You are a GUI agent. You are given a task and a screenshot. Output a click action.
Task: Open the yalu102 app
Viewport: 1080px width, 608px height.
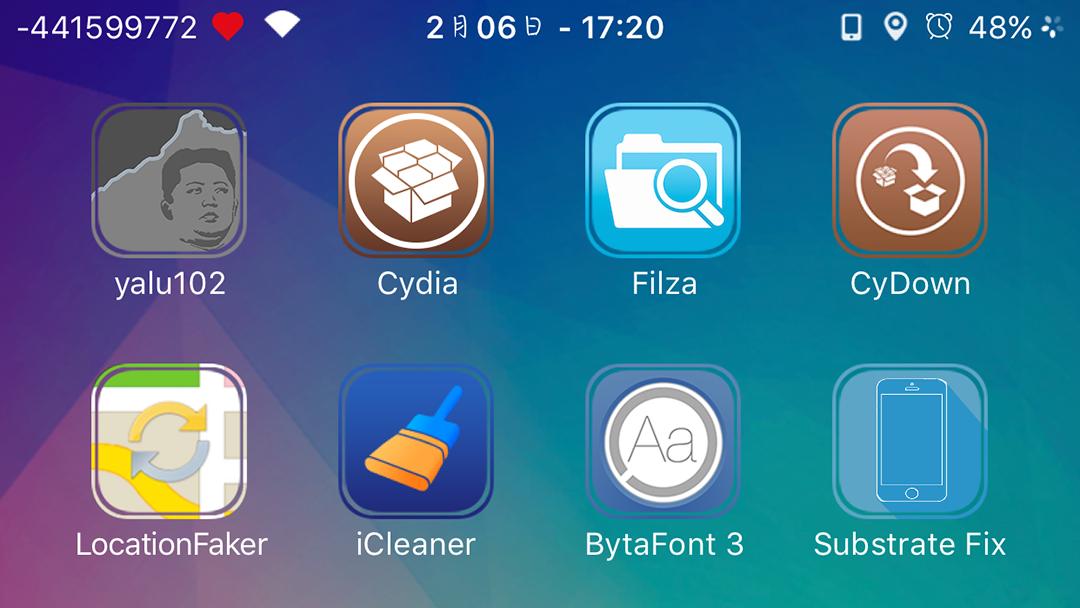(169, 181)
